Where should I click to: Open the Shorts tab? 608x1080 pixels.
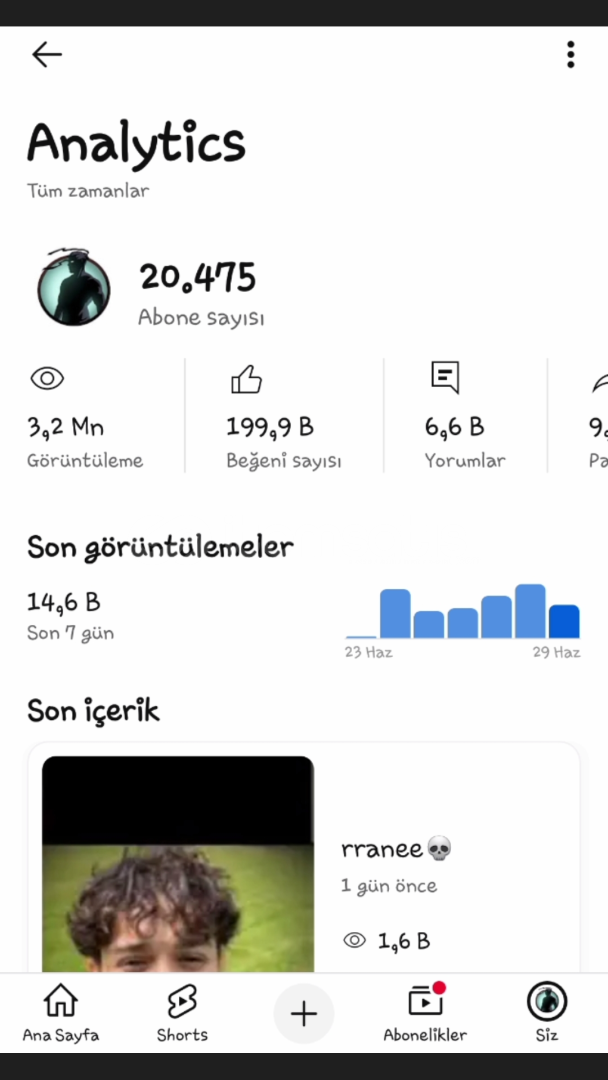pyautogui.click(x=182, y=1012)
